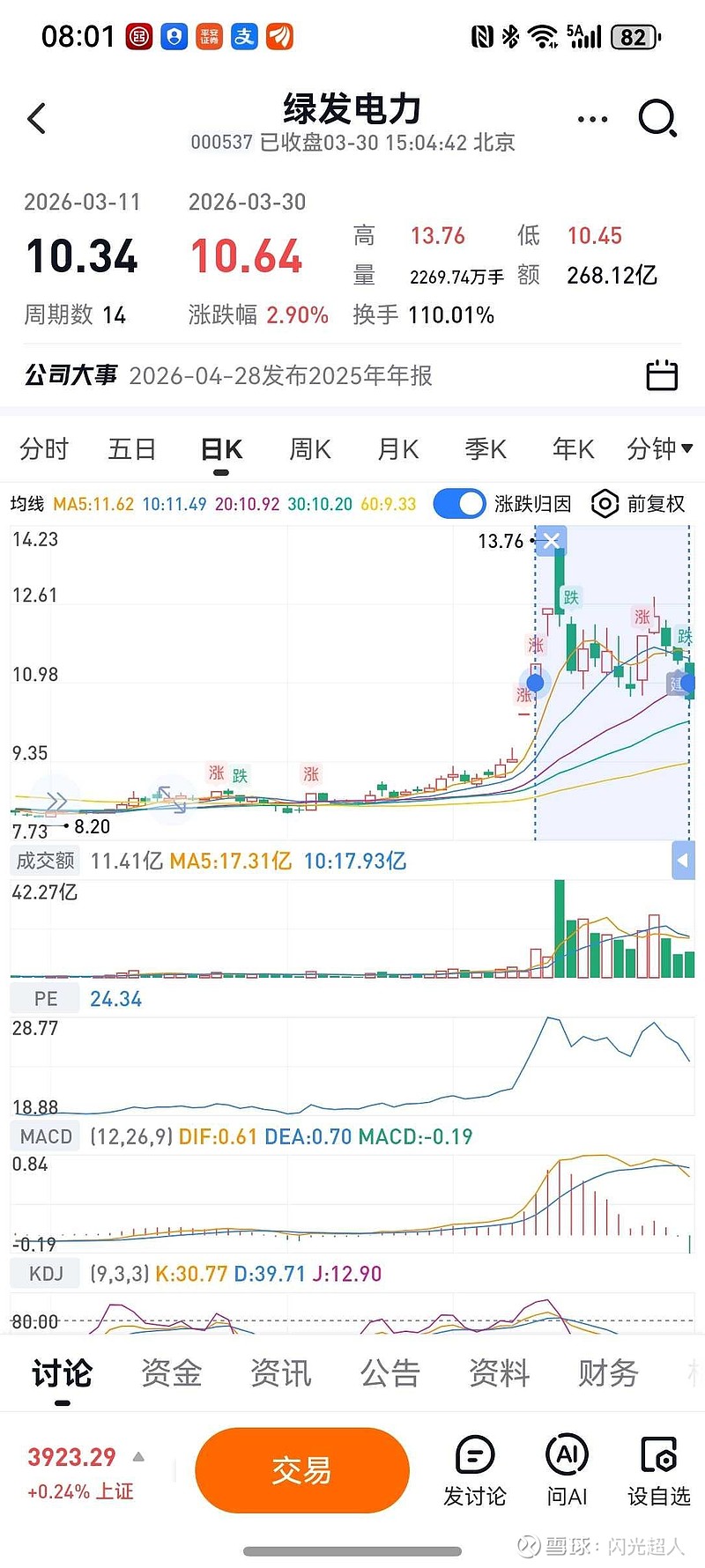
Task: Select the 月K chart tab
Action: click(x=398, y=449)
